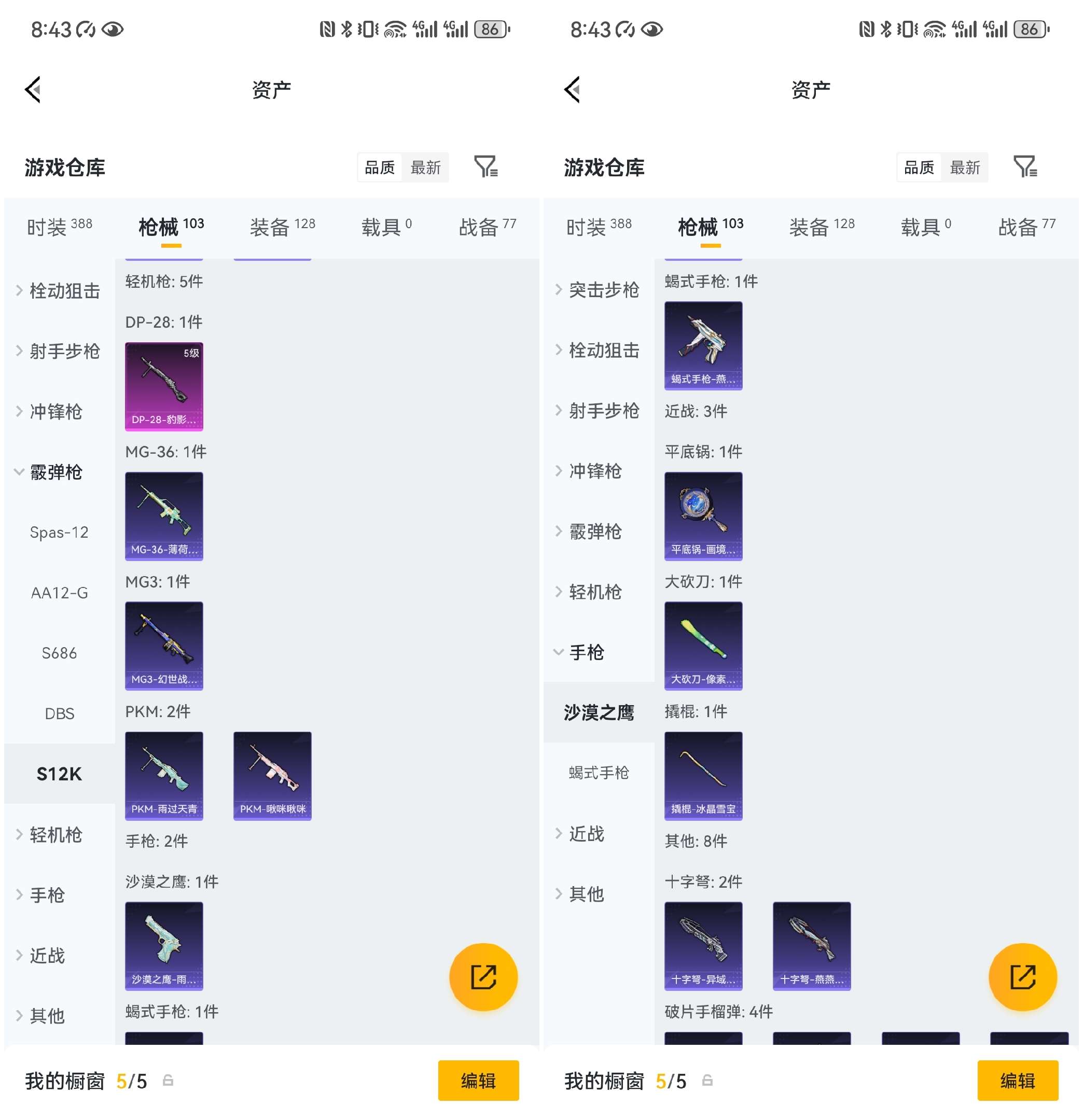View the PKM-雨过天青 skin
This screenshot has width=1083, height=1120.
pos(164,775)
